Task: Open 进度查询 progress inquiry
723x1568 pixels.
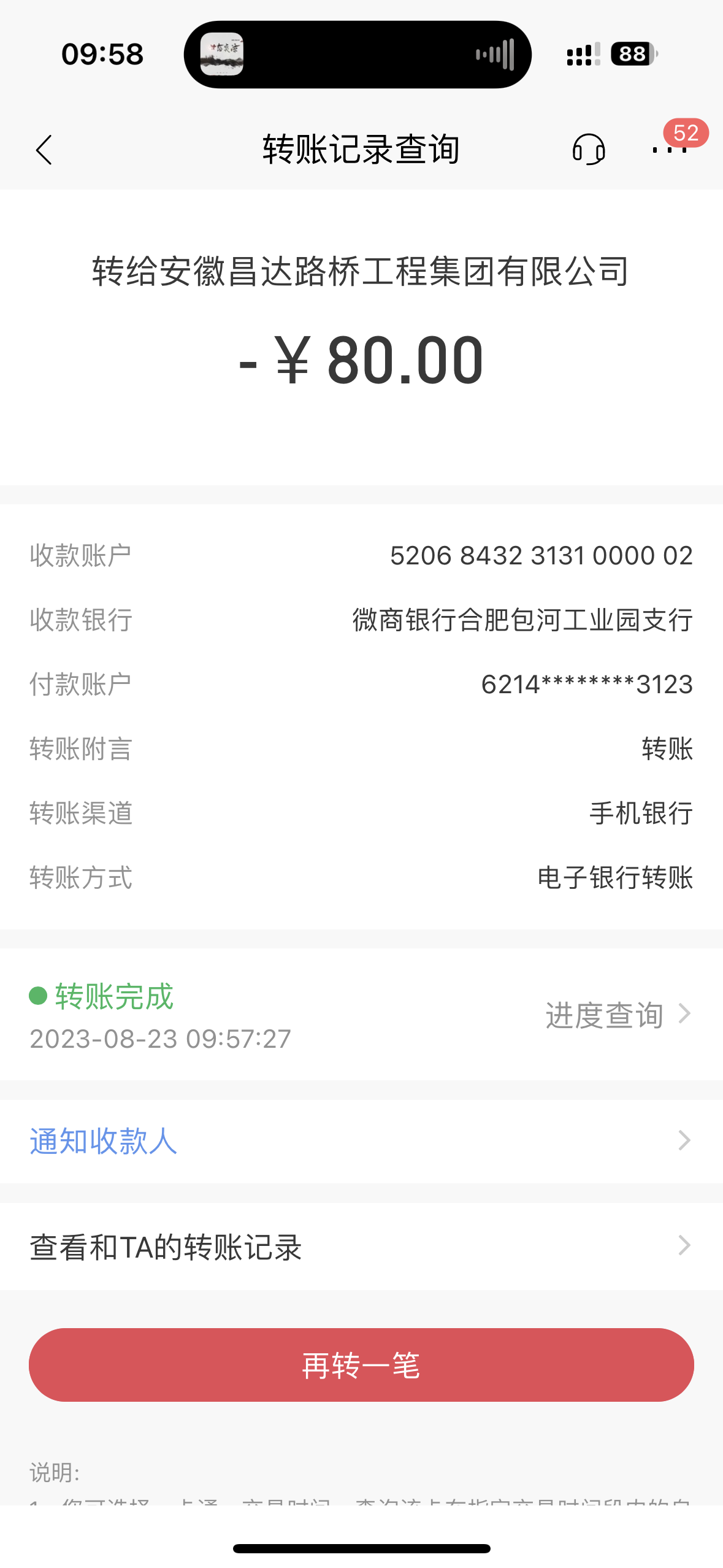Action: point(618,1015)
